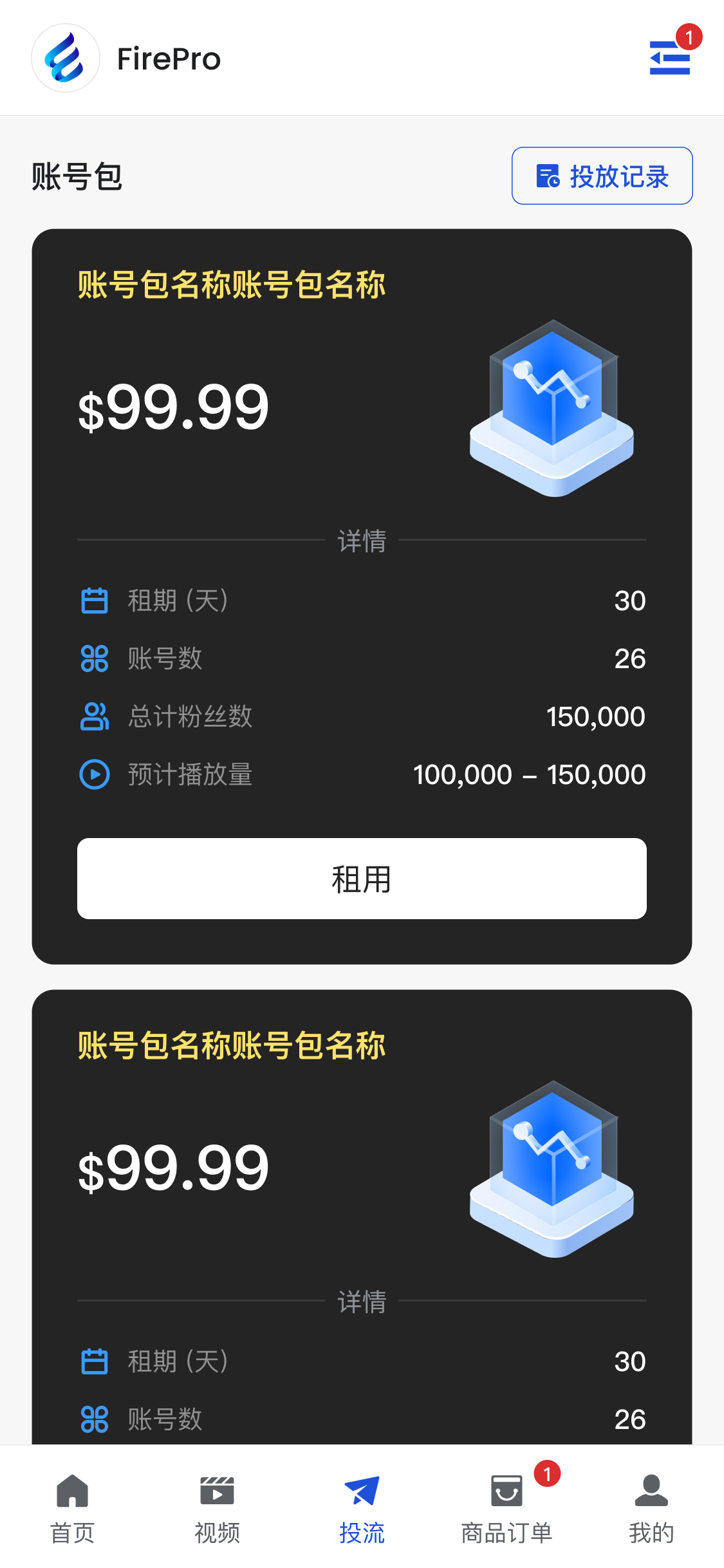Open 投放记录 records
The image size is (724, 1568).
point(602,176)
